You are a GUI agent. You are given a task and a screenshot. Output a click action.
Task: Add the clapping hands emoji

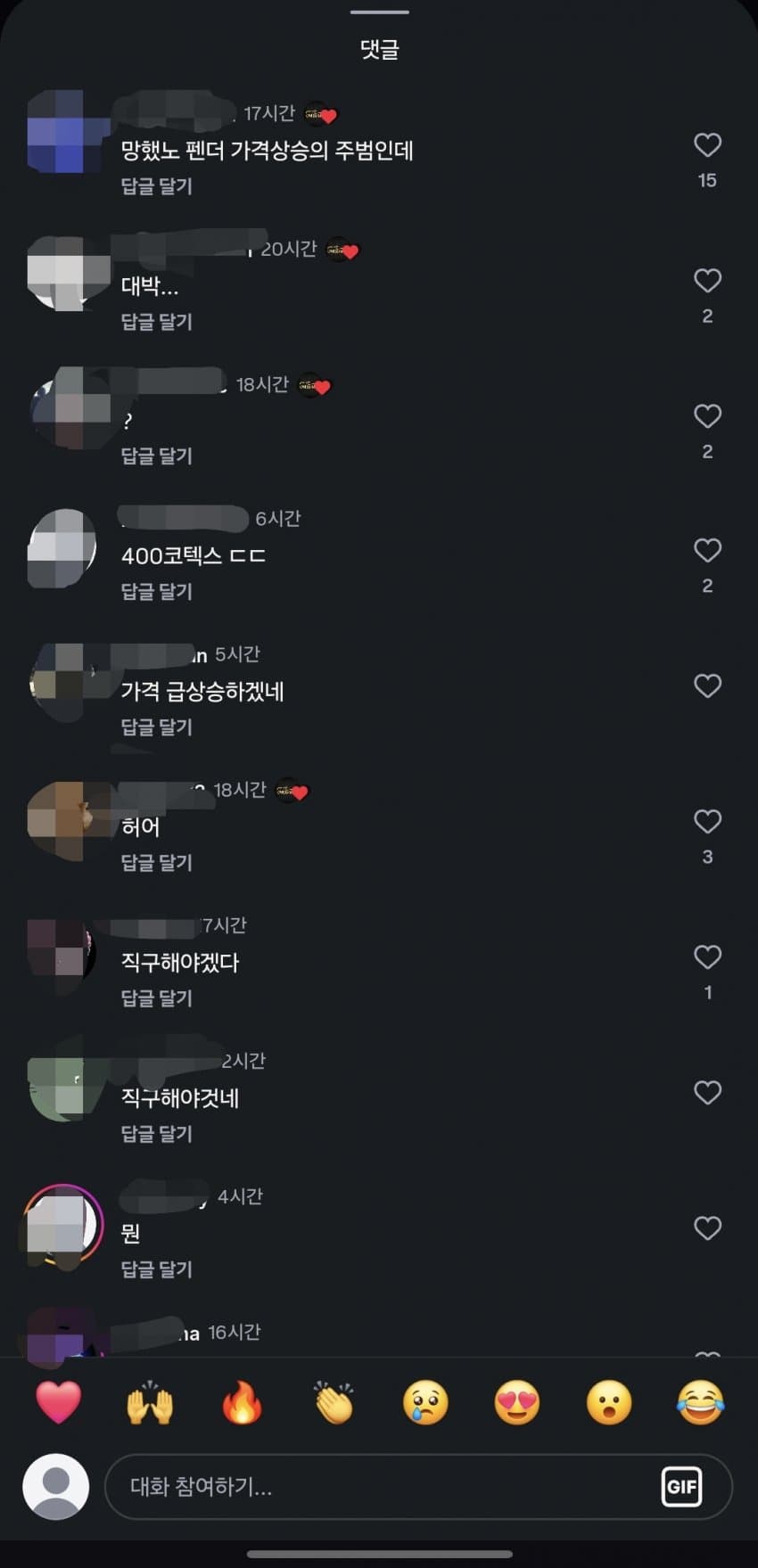[x=334, y=1402]
